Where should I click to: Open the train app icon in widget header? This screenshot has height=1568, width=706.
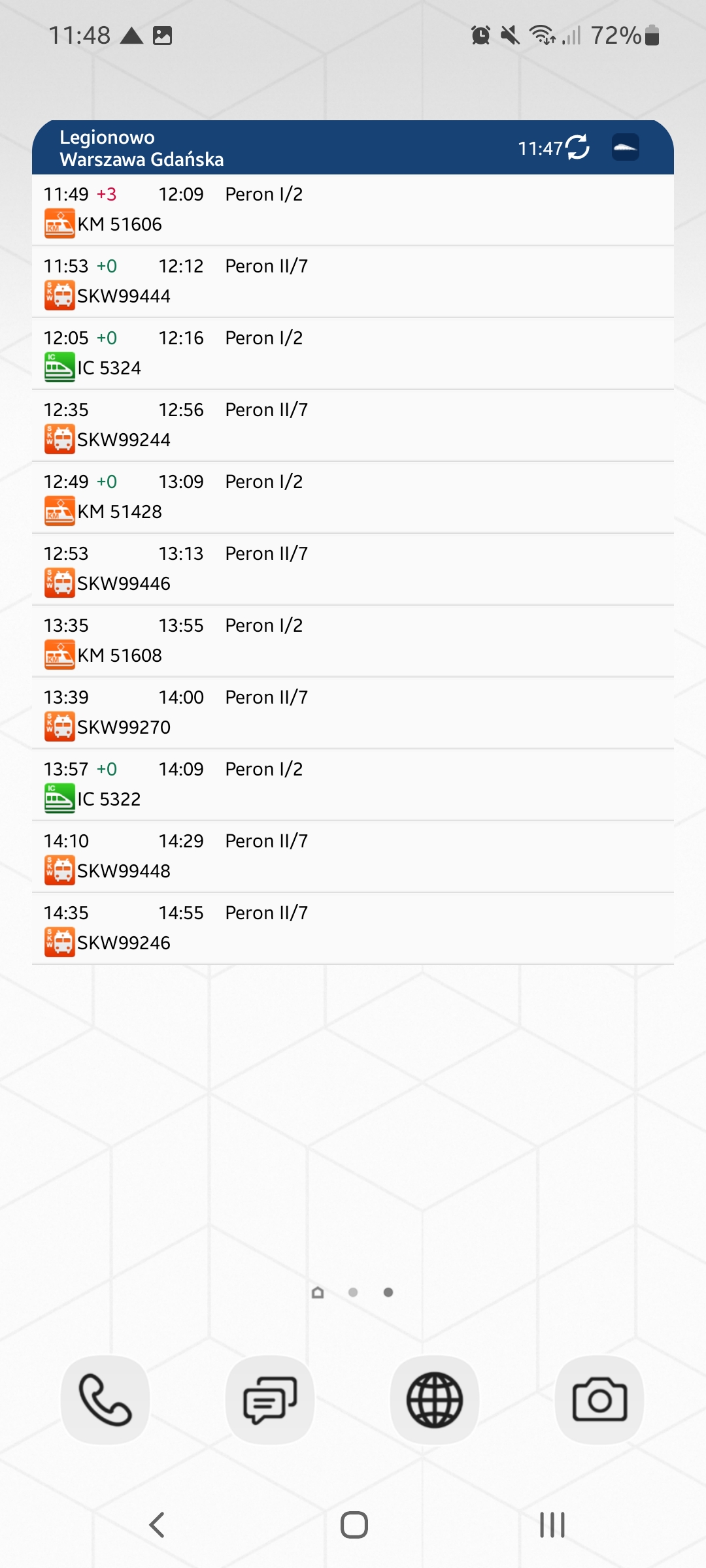pyautogui.click(x=626, y=147)
